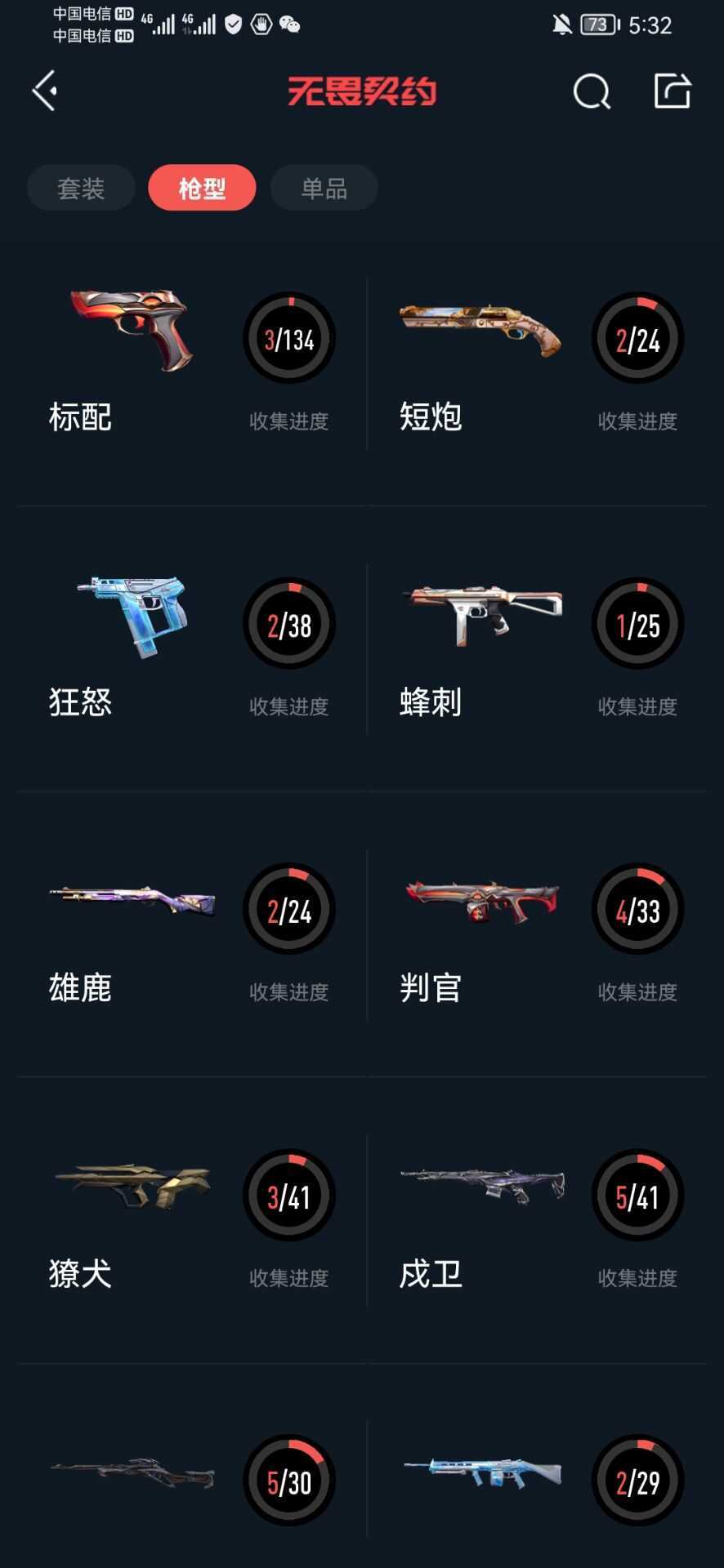Image resolution: width=724 pixels, height=1568 pixels.
Task: Go back using the top-left arrow
Action: [45, 90]
